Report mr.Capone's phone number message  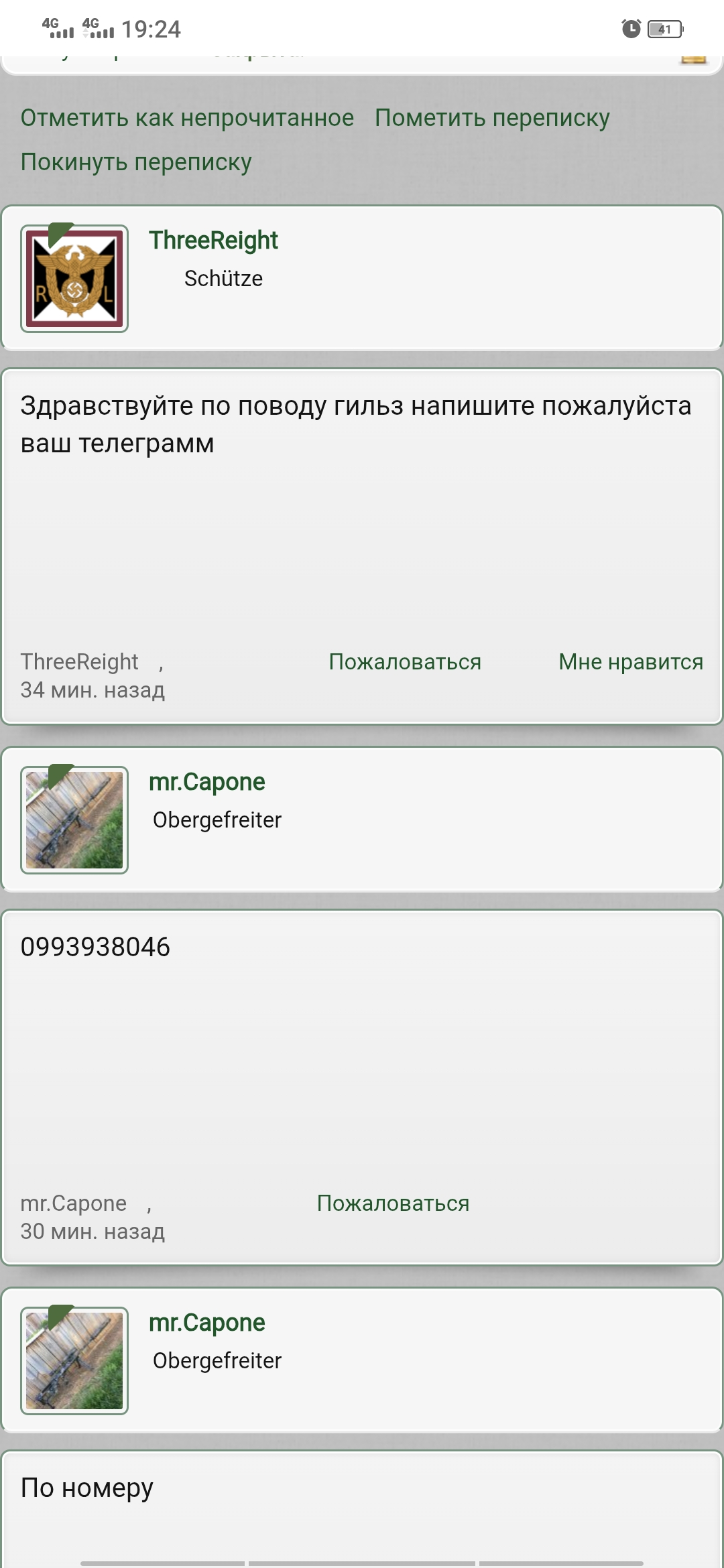click(393, 1203)
